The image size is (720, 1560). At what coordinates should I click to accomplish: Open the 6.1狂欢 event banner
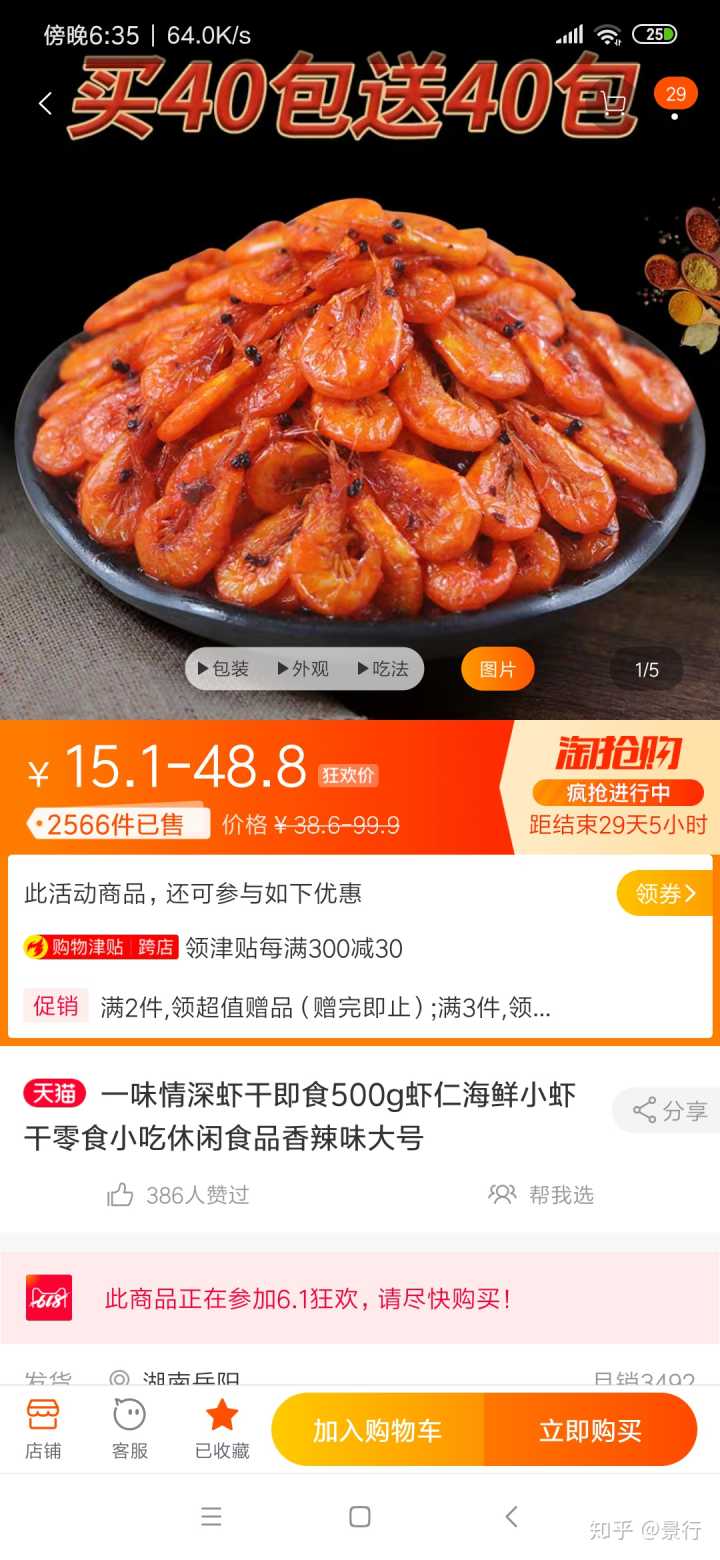tap(360, 1298)
